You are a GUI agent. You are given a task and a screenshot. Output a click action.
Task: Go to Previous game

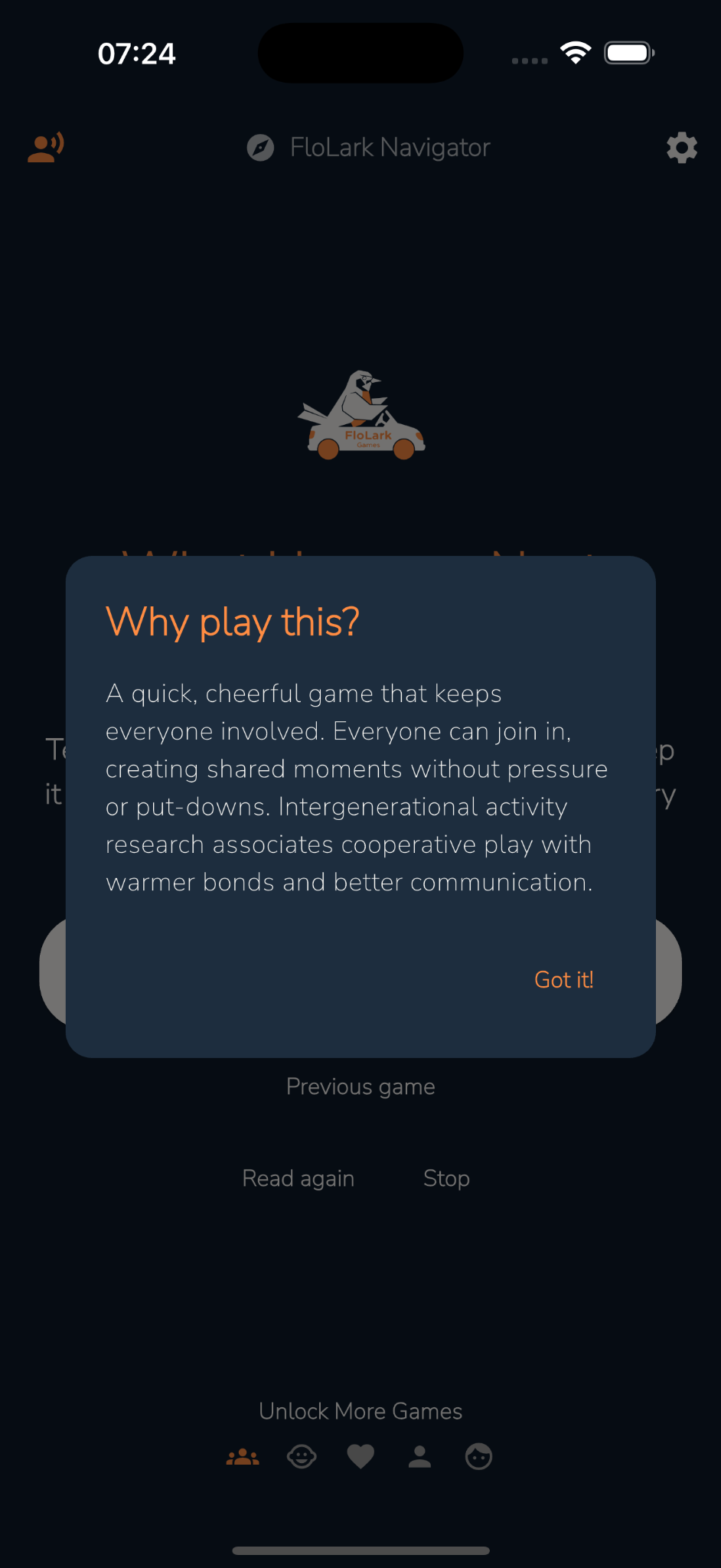(x=360, y=1086)
